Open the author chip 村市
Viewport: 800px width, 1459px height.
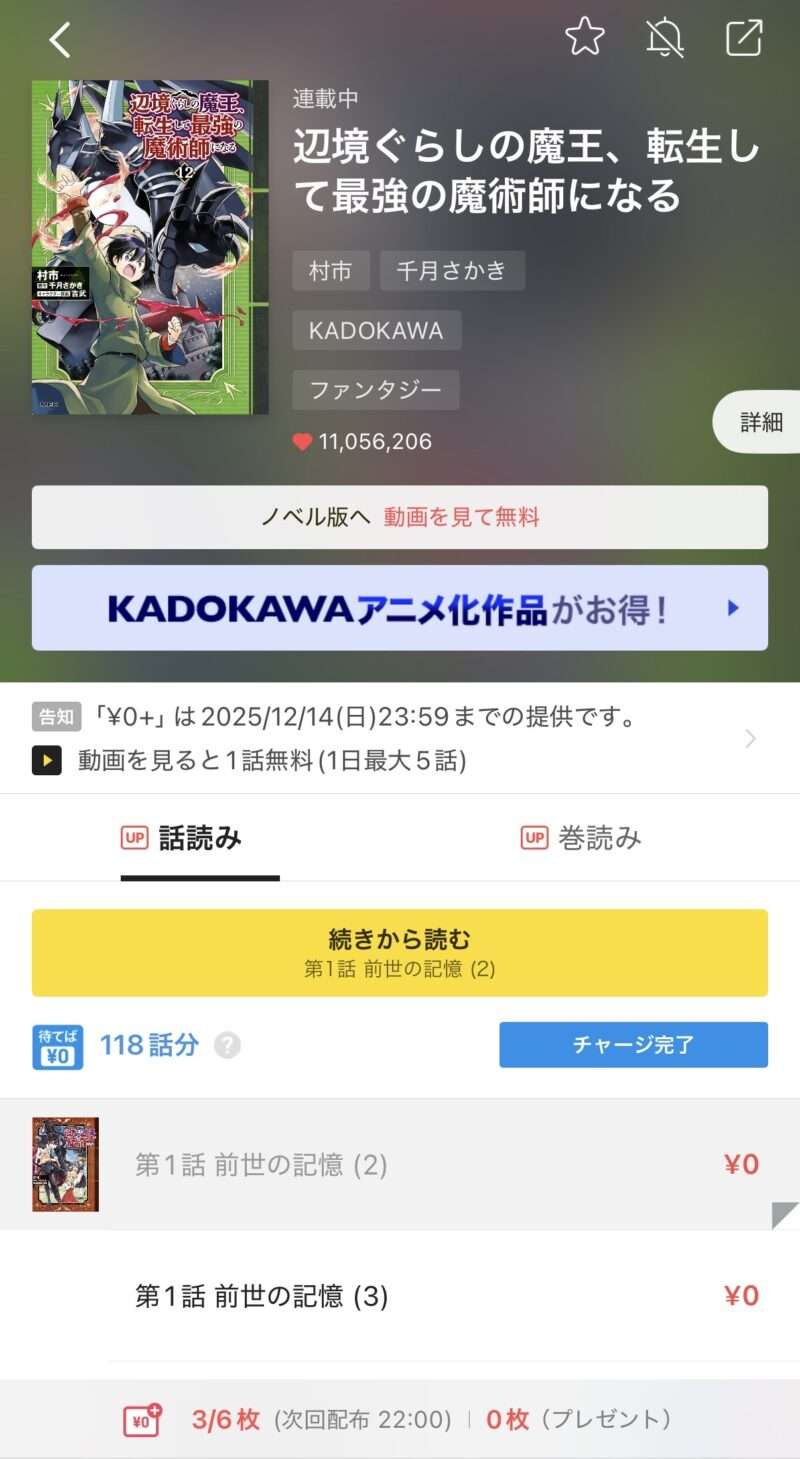tap(330, 271)
